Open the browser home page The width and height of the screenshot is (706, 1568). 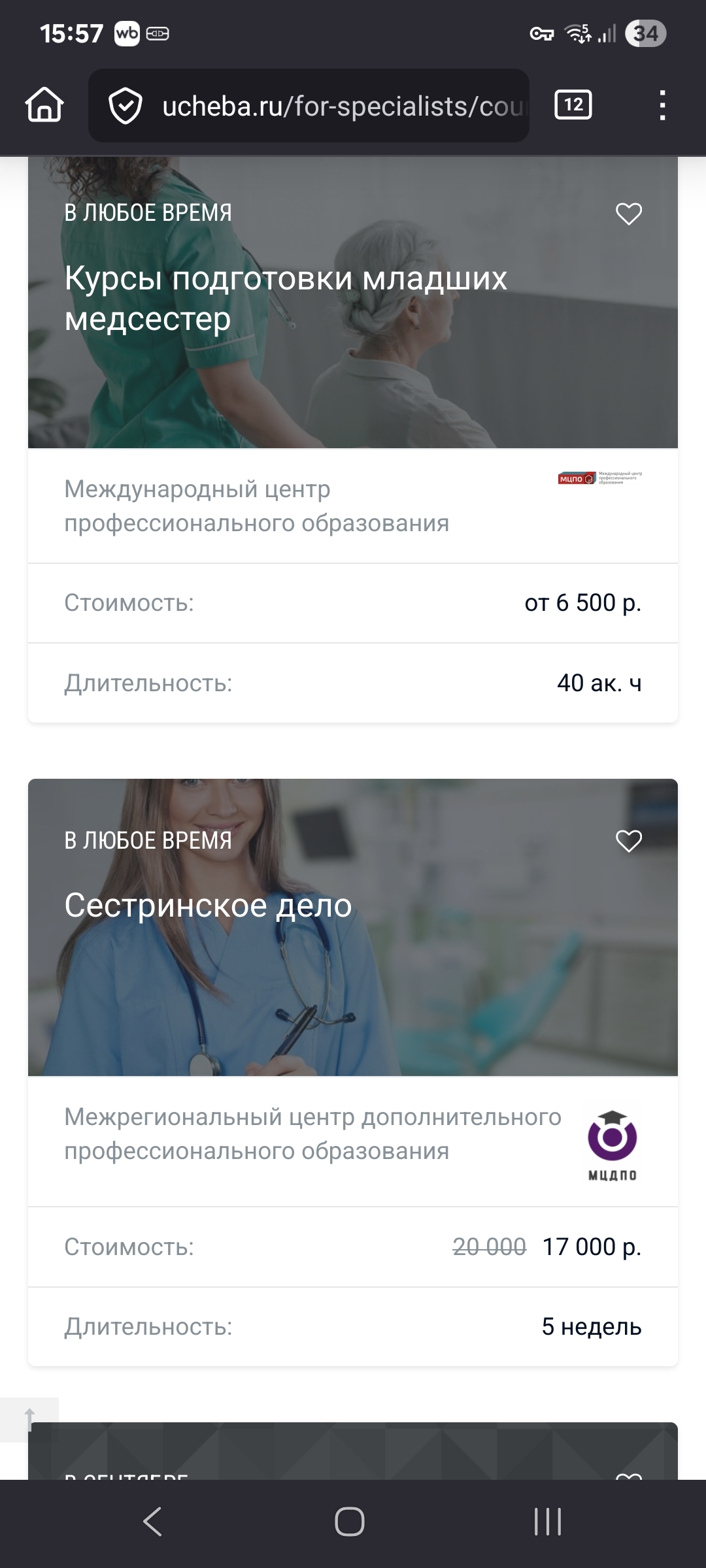(x=44, y=105)
